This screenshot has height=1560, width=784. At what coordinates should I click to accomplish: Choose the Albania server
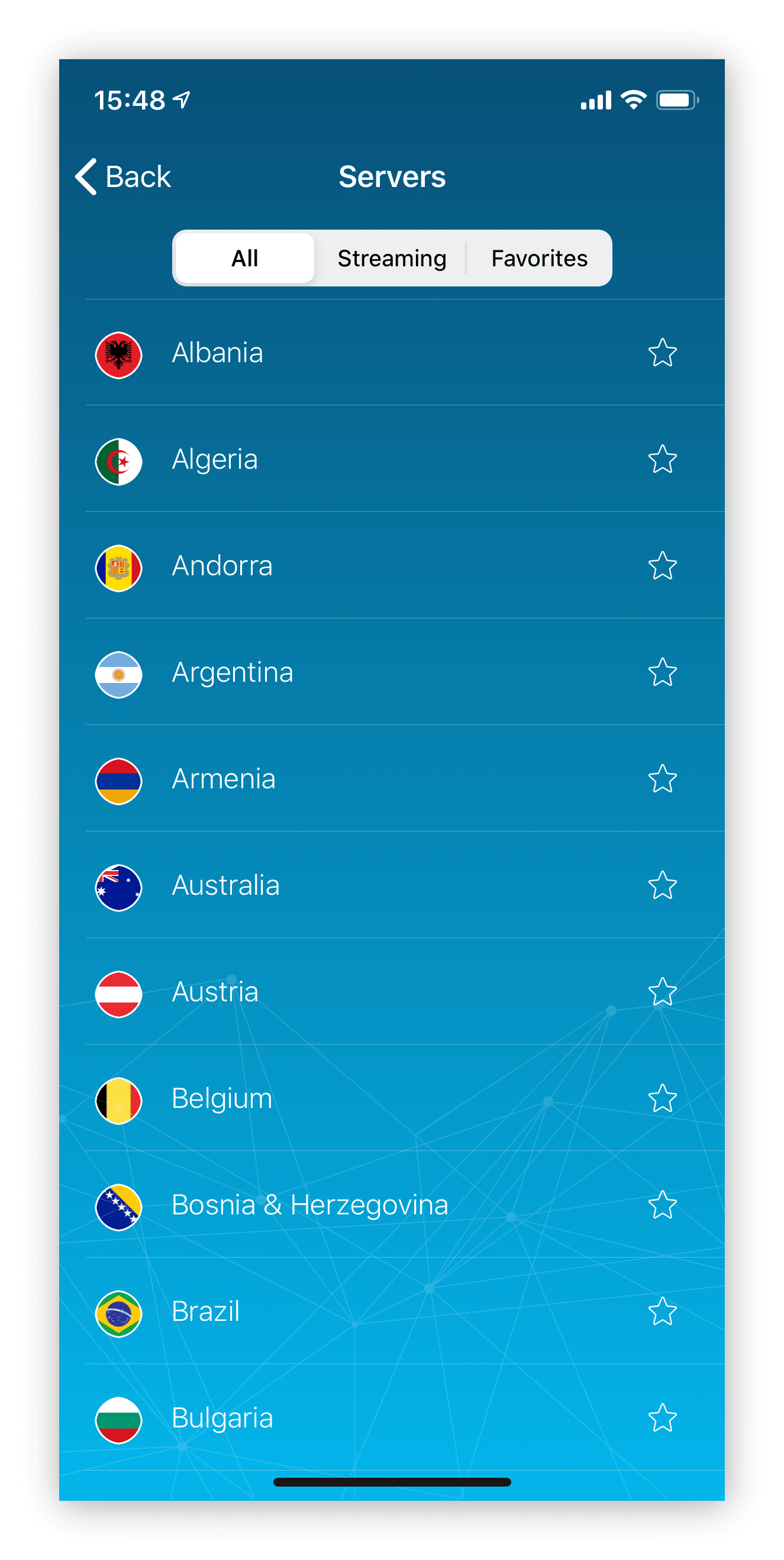218,353
